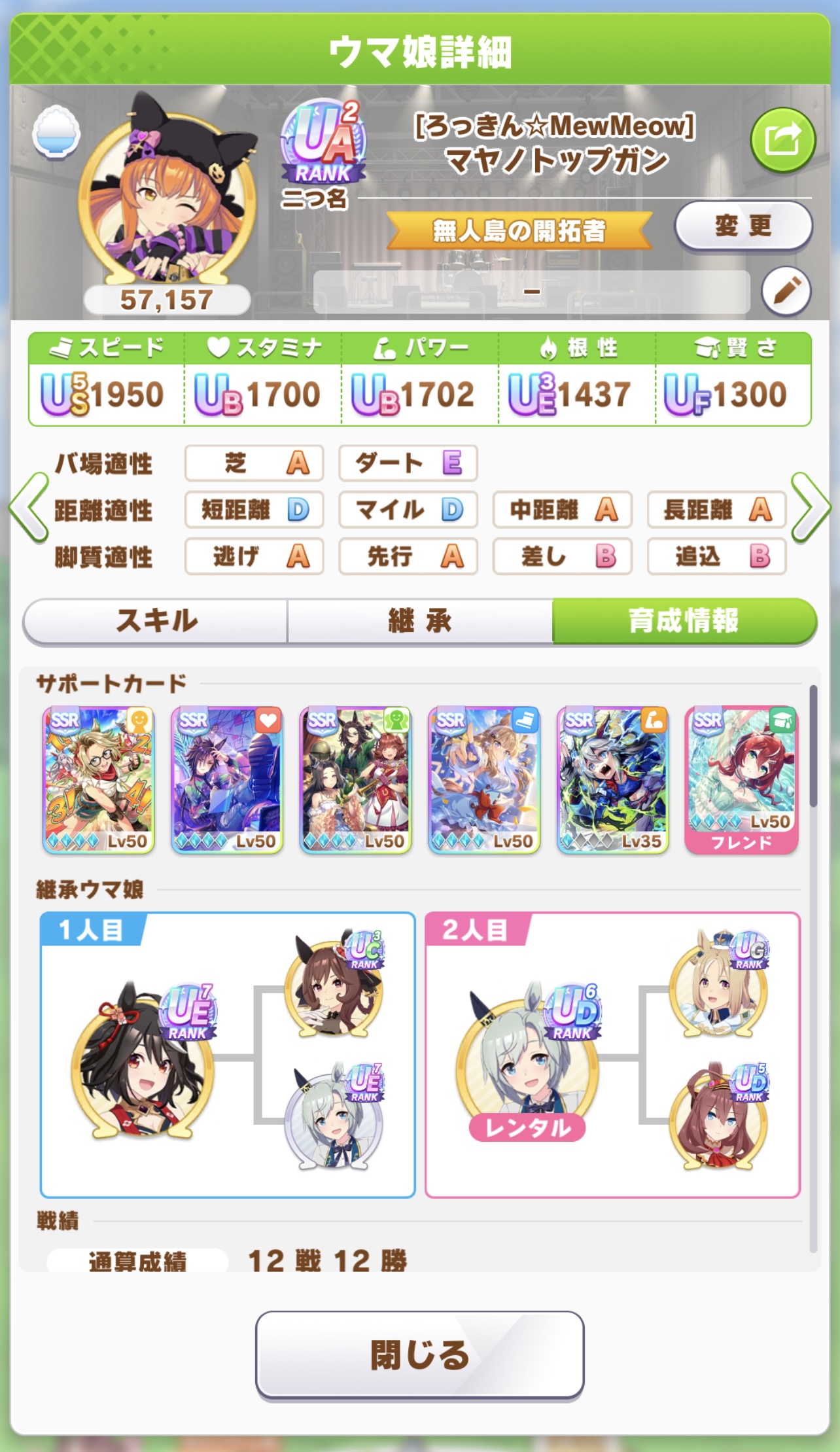
Task: View the stamina heart support card
Action: coord(227,780)
